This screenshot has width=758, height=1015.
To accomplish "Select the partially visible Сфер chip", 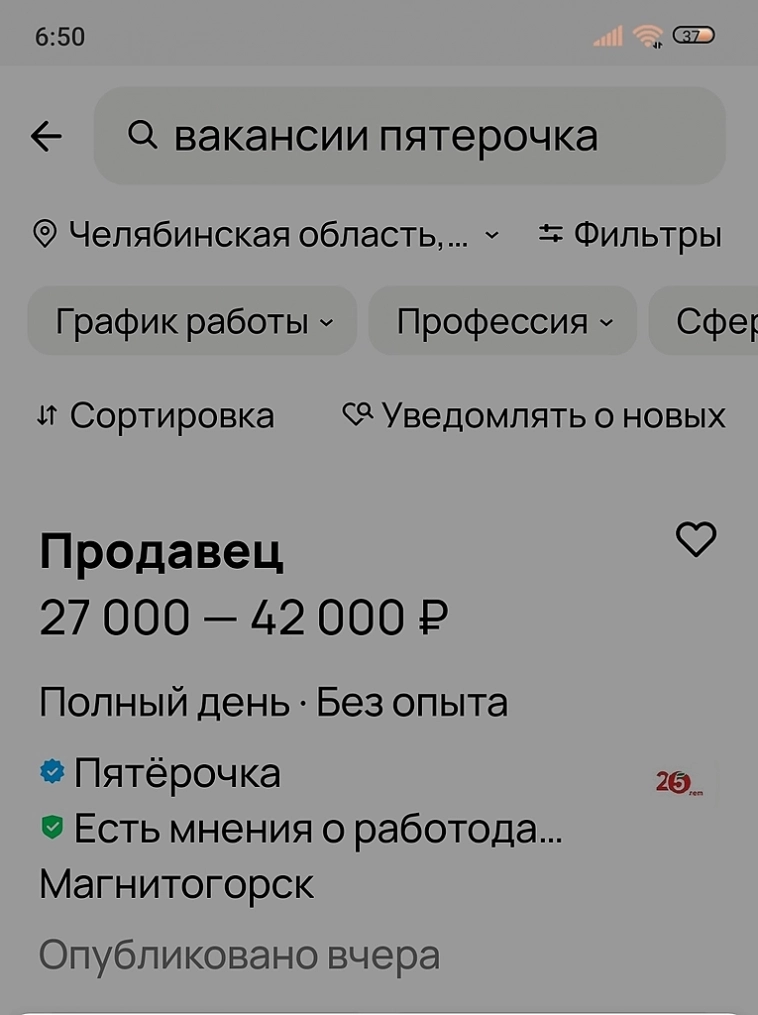I will pyautogui.click(x=710, y=321).
